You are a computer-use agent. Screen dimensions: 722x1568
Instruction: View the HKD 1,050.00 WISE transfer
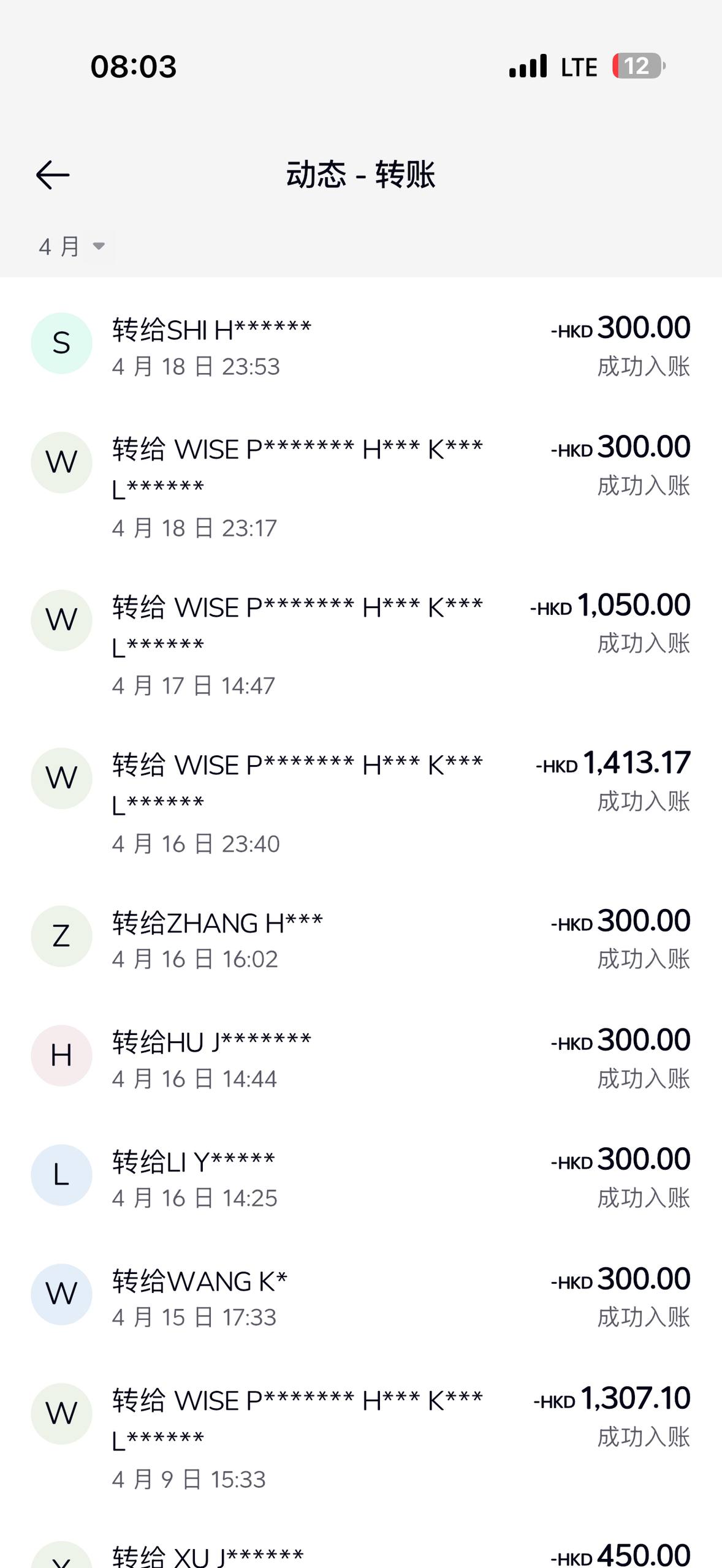[361, 644]
